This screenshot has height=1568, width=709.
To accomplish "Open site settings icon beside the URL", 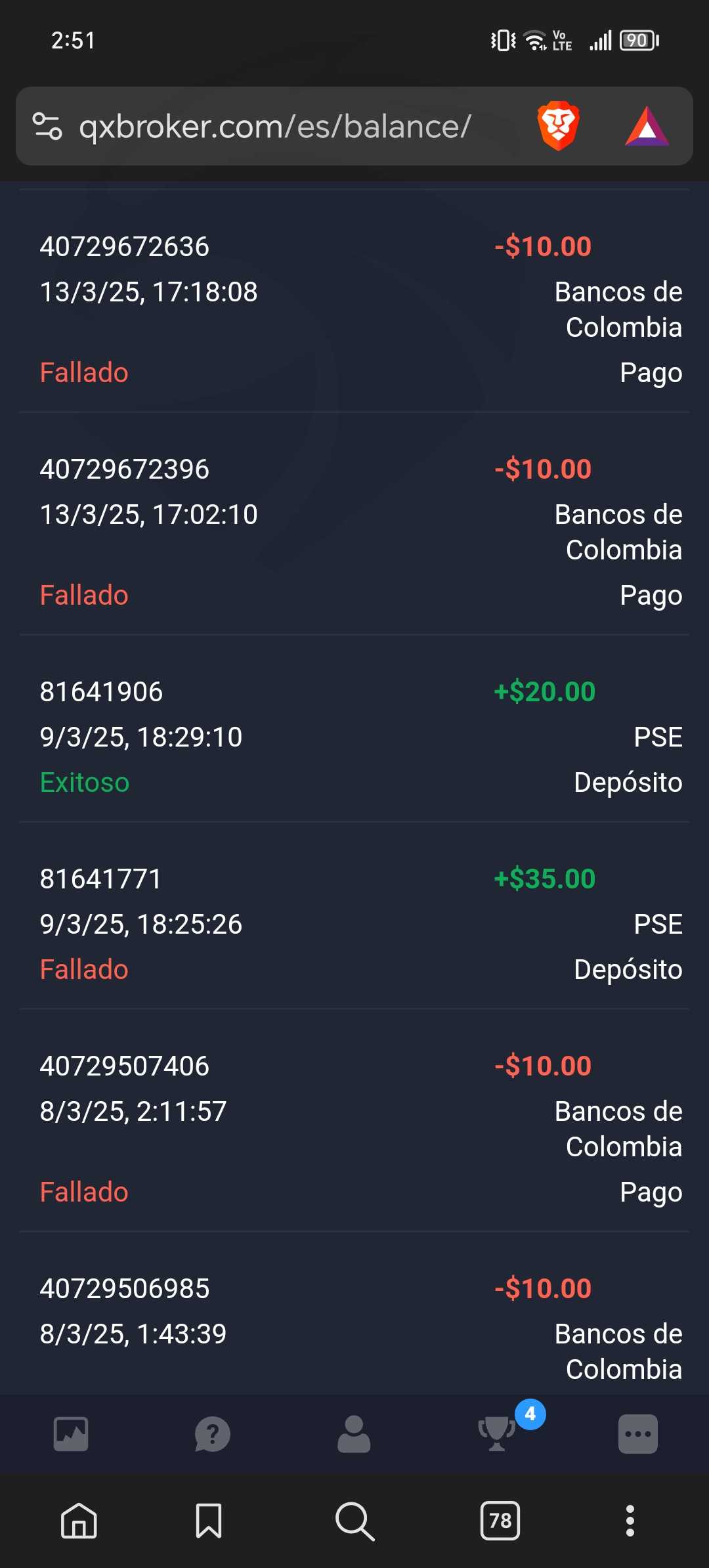I will 47,126.
